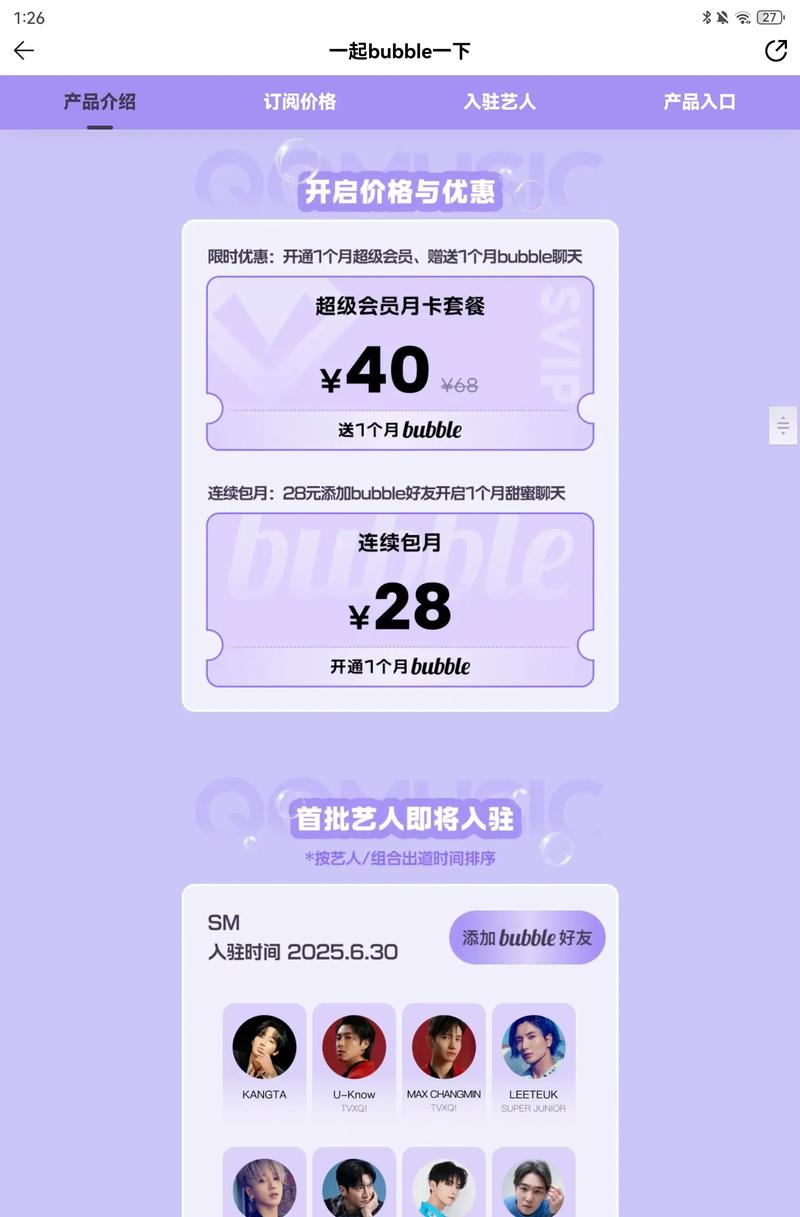Viewport: 800px width, 1217px height.
Task: Jump to the 产品入口 tab
Action: tap(699, 102)
